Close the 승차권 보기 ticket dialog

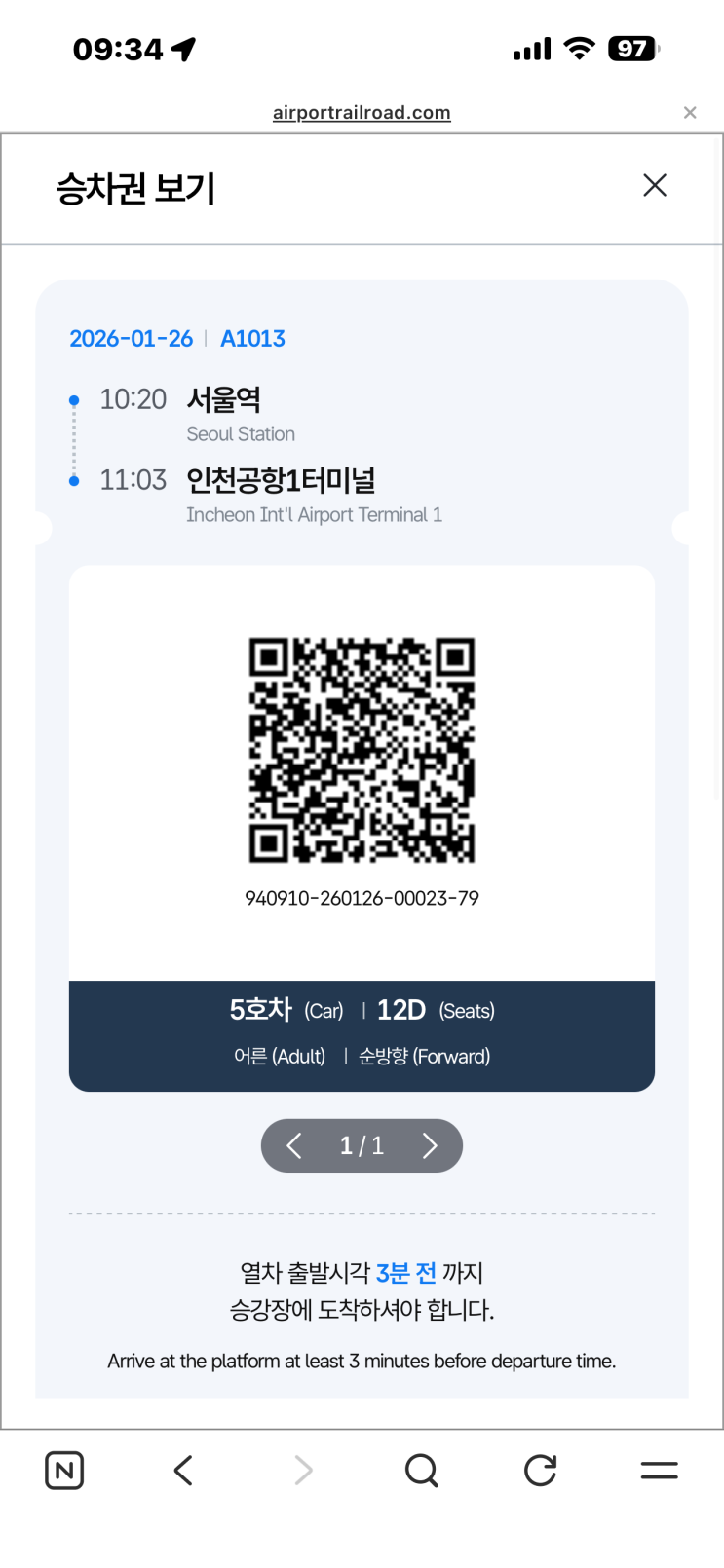click(x=655, y=185)
